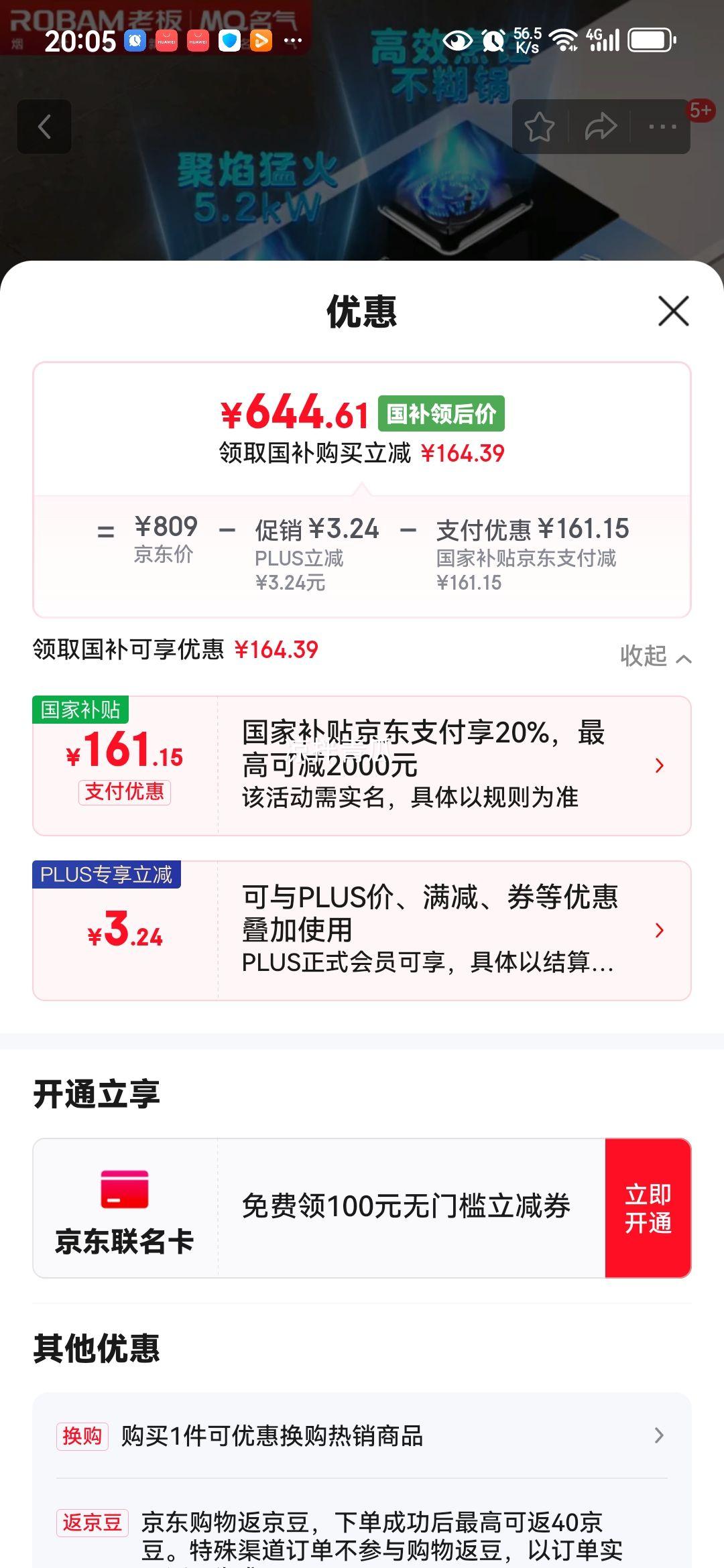Close the 优惠 discount panel
724x1568 pixels.
(673, 311)
